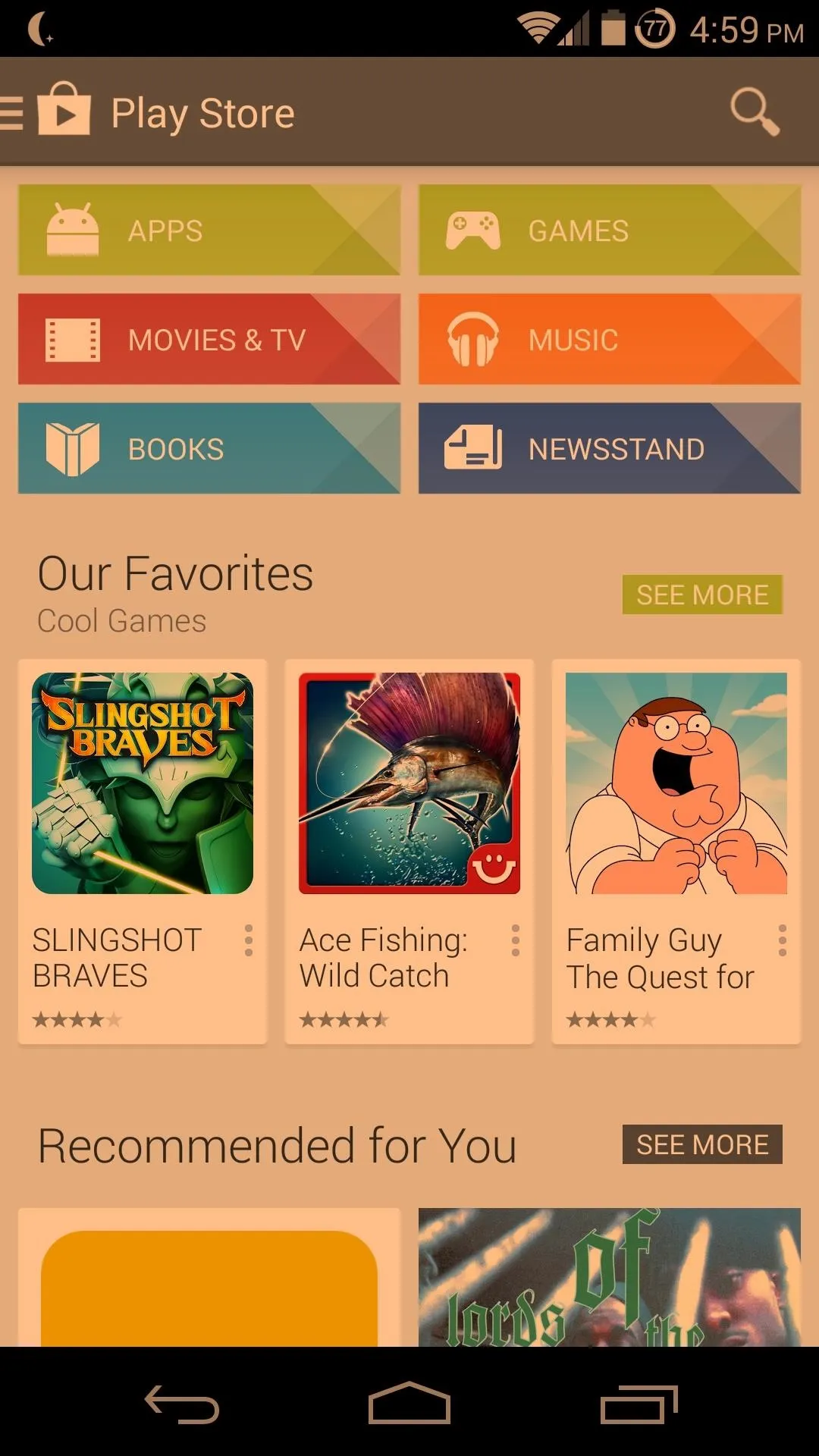Open the orange recommended app card
Screen dimensions: 819x1456
click(x=209, y=1277)
